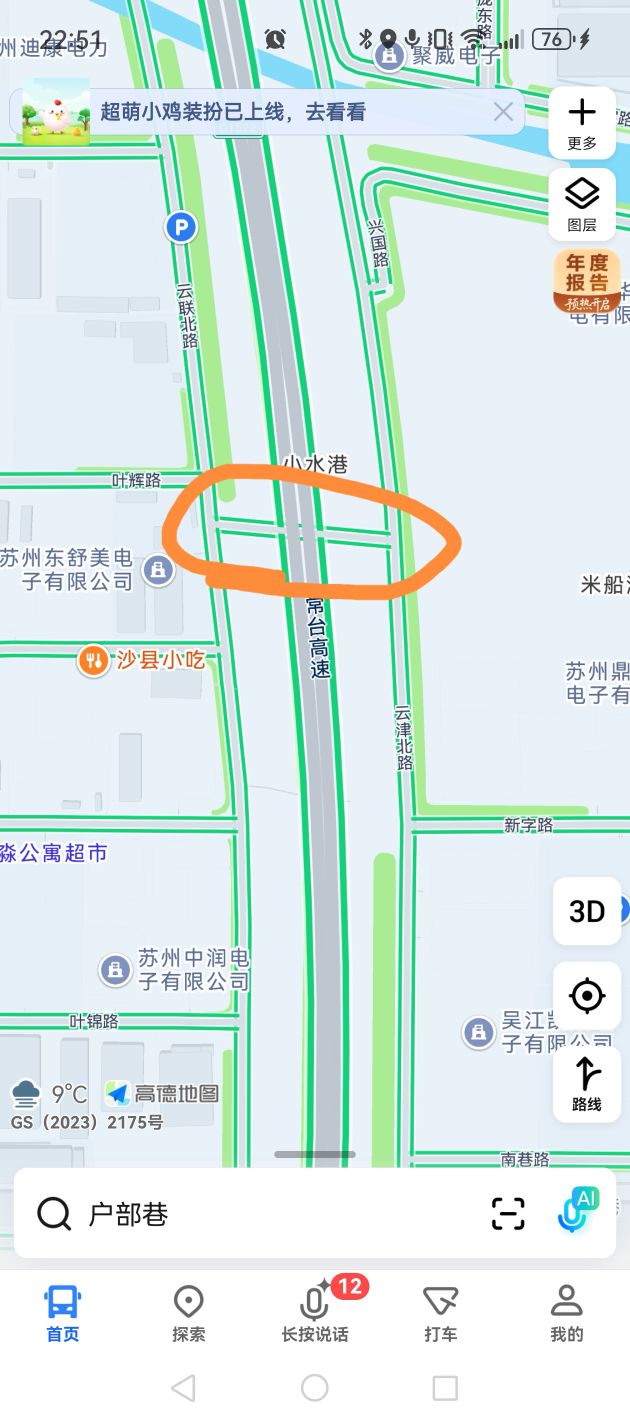
Task: Open the 我的 profile tab
Action: pyautogui.click(x=566, y=1312)
